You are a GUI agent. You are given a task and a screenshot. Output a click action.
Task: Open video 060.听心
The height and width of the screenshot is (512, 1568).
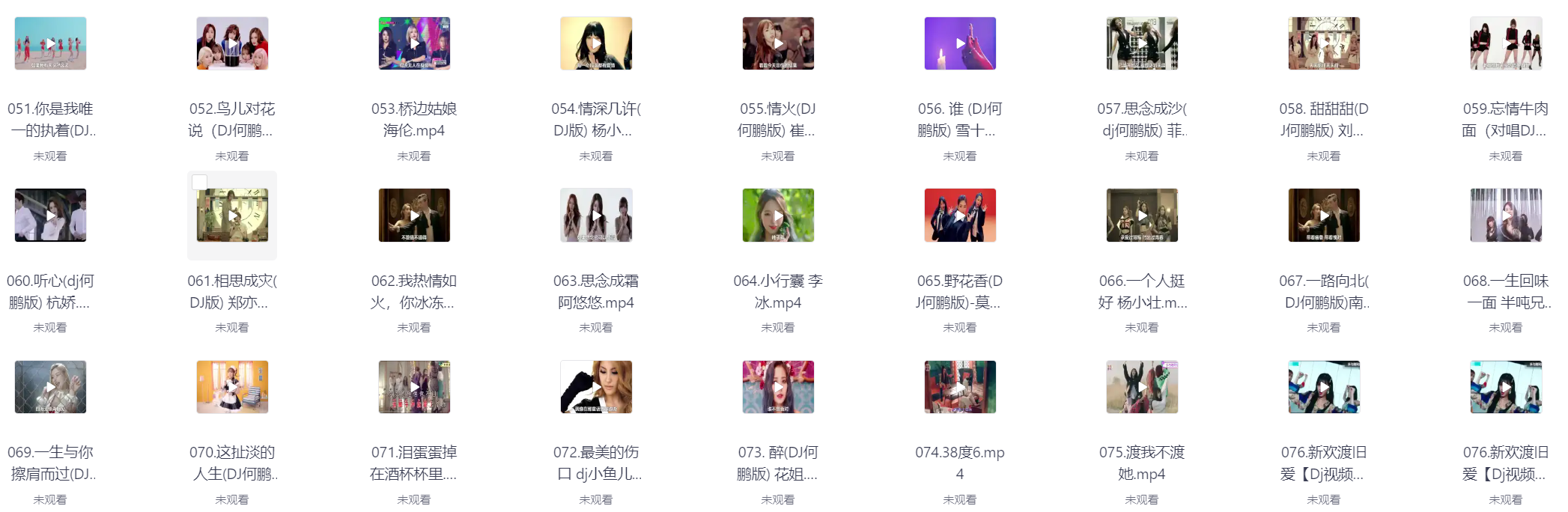coord(50,216)
